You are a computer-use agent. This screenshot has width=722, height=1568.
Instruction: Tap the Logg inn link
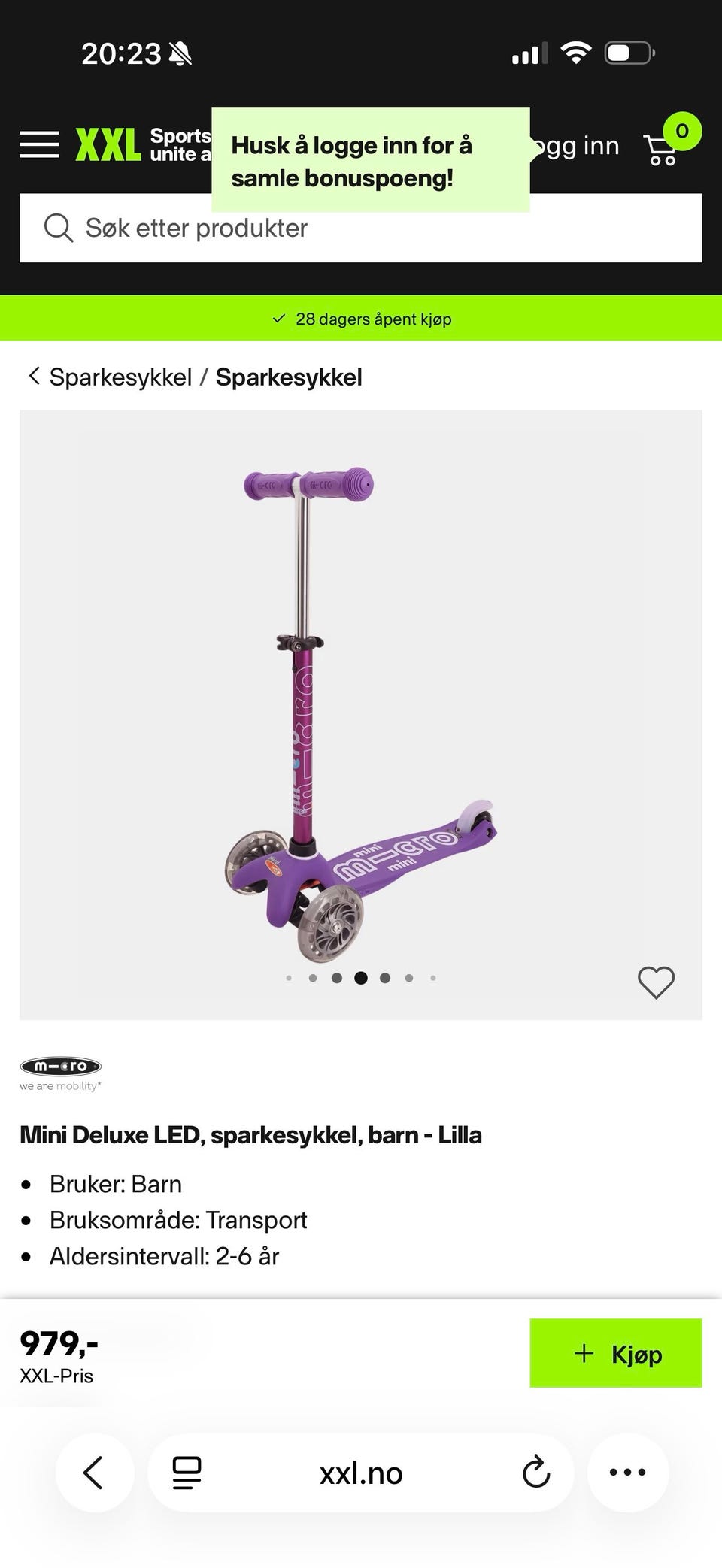[x=576, y=146]
